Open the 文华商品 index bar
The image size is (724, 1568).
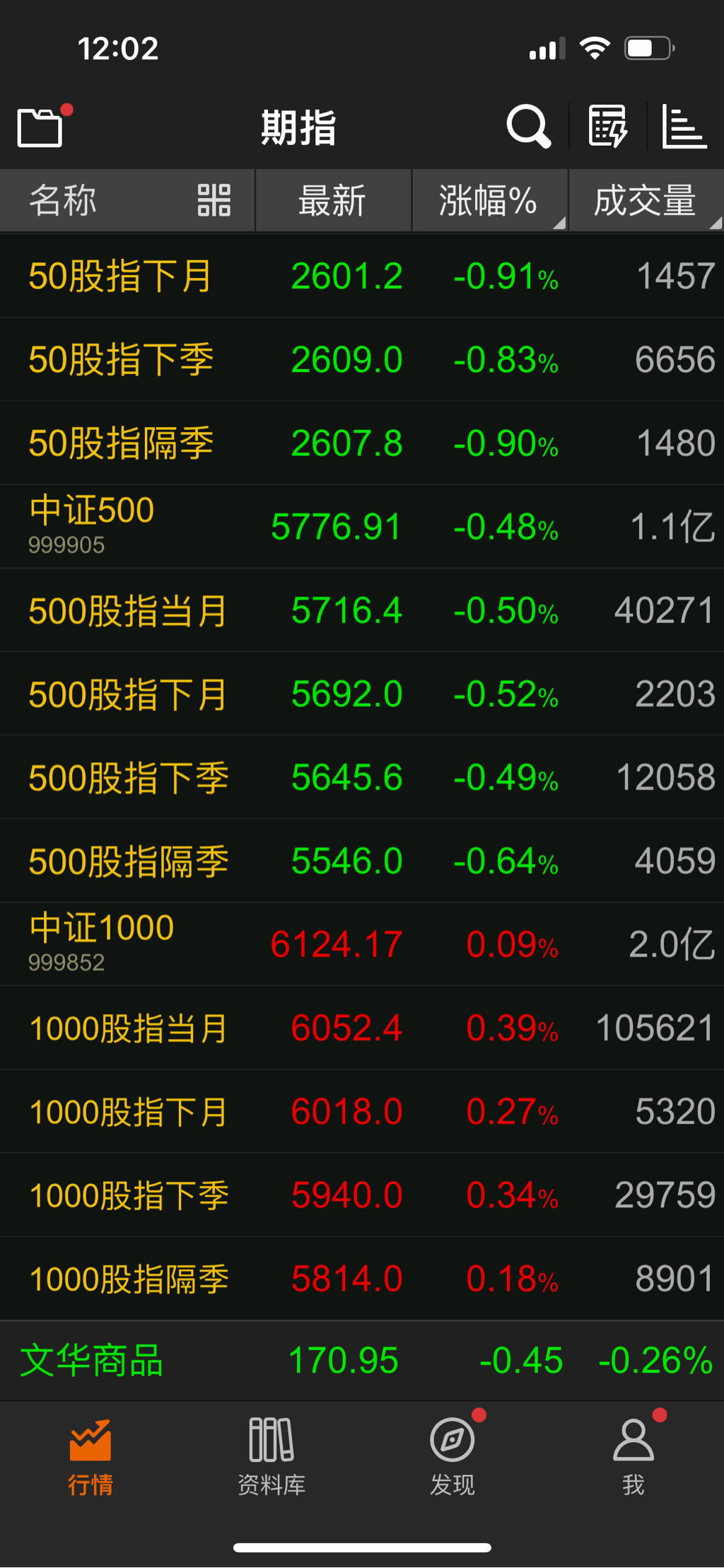click(x=362, y=1361)
